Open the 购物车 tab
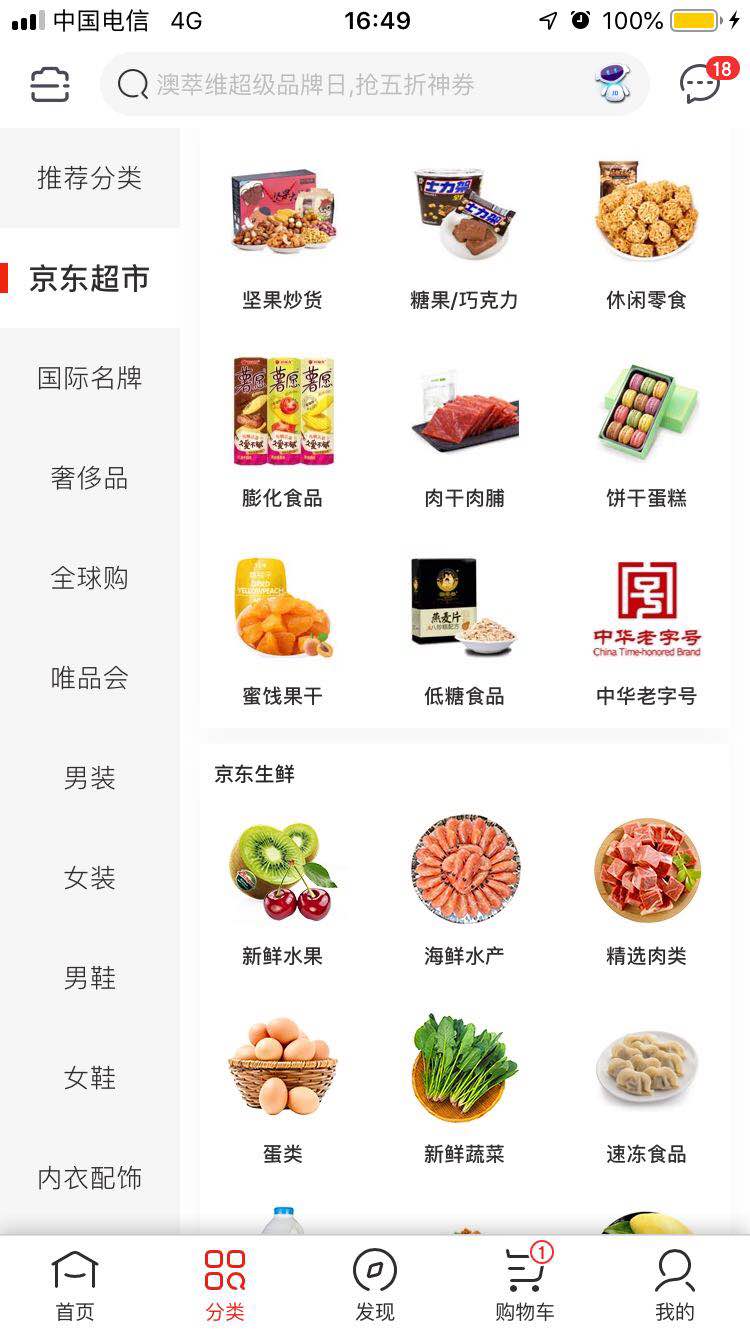 click(525, 1285)
